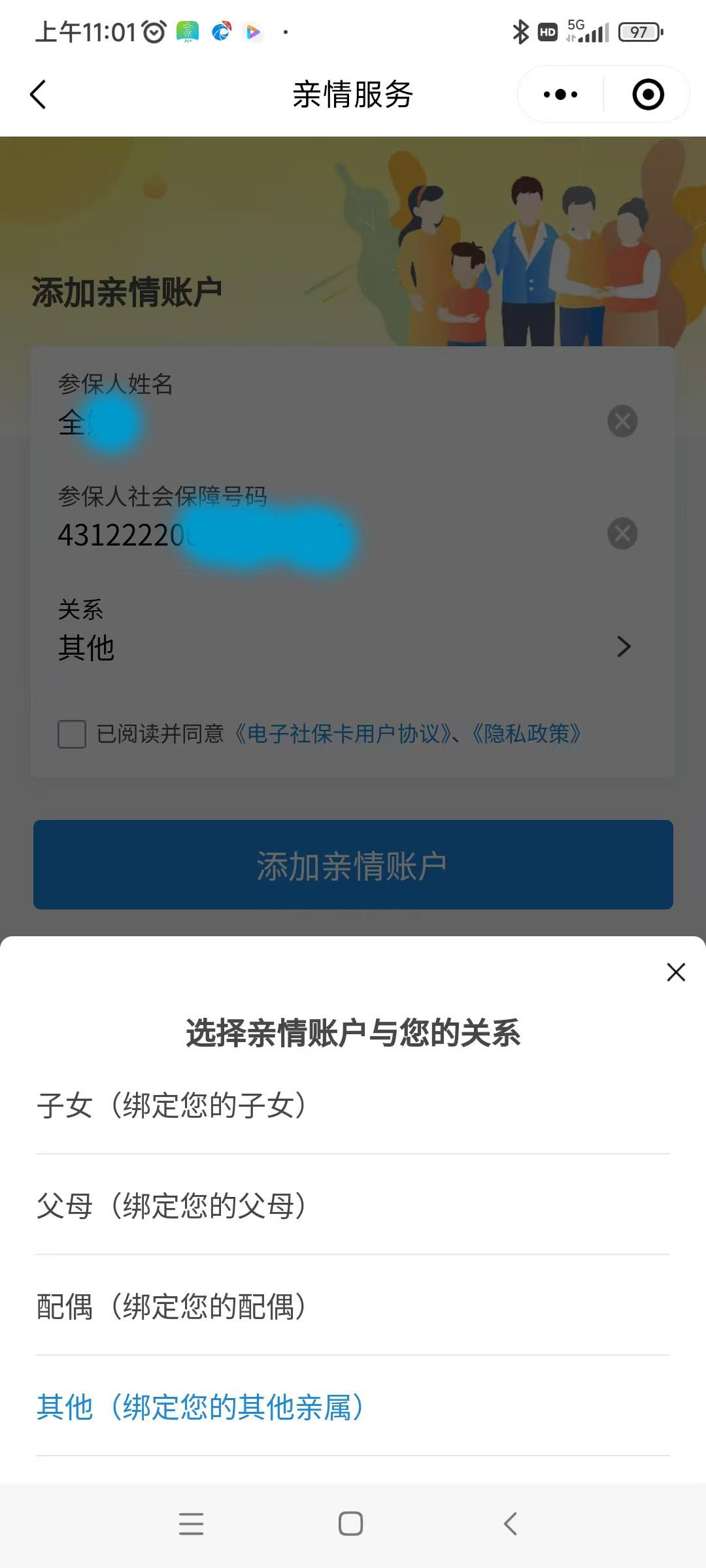Go back from 亲情服务 page
This screenshot has width=706, height=1568.
pos(39,95)
